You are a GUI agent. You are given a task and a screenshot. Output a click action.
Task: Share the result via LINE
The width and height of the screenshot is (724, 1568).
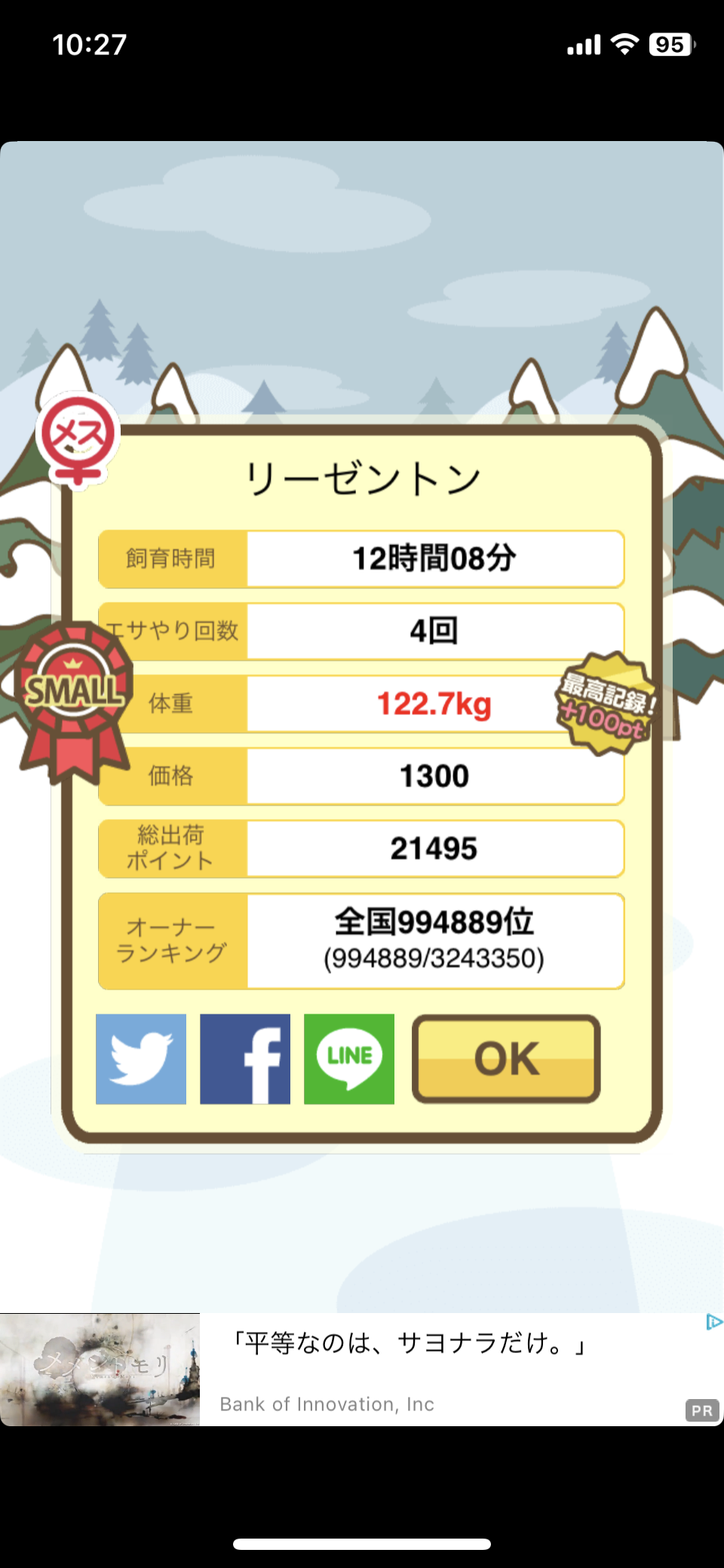pos(349,1059)
